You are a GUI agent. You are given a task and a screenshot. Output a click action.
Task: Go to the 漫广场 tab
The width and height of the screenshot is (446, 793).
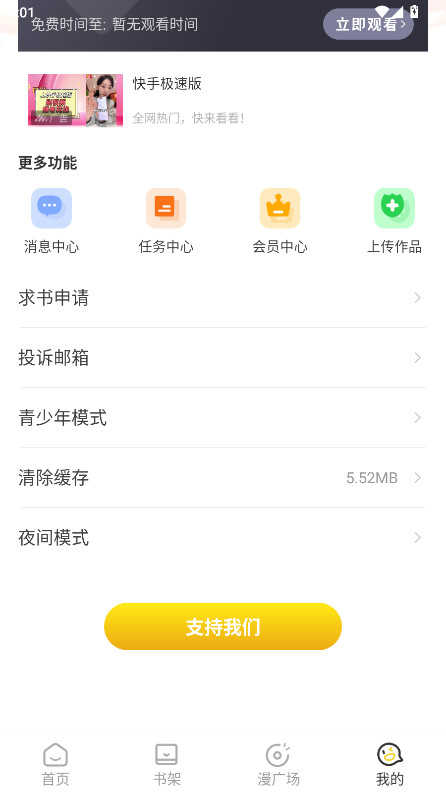click(x=279, y=765)
